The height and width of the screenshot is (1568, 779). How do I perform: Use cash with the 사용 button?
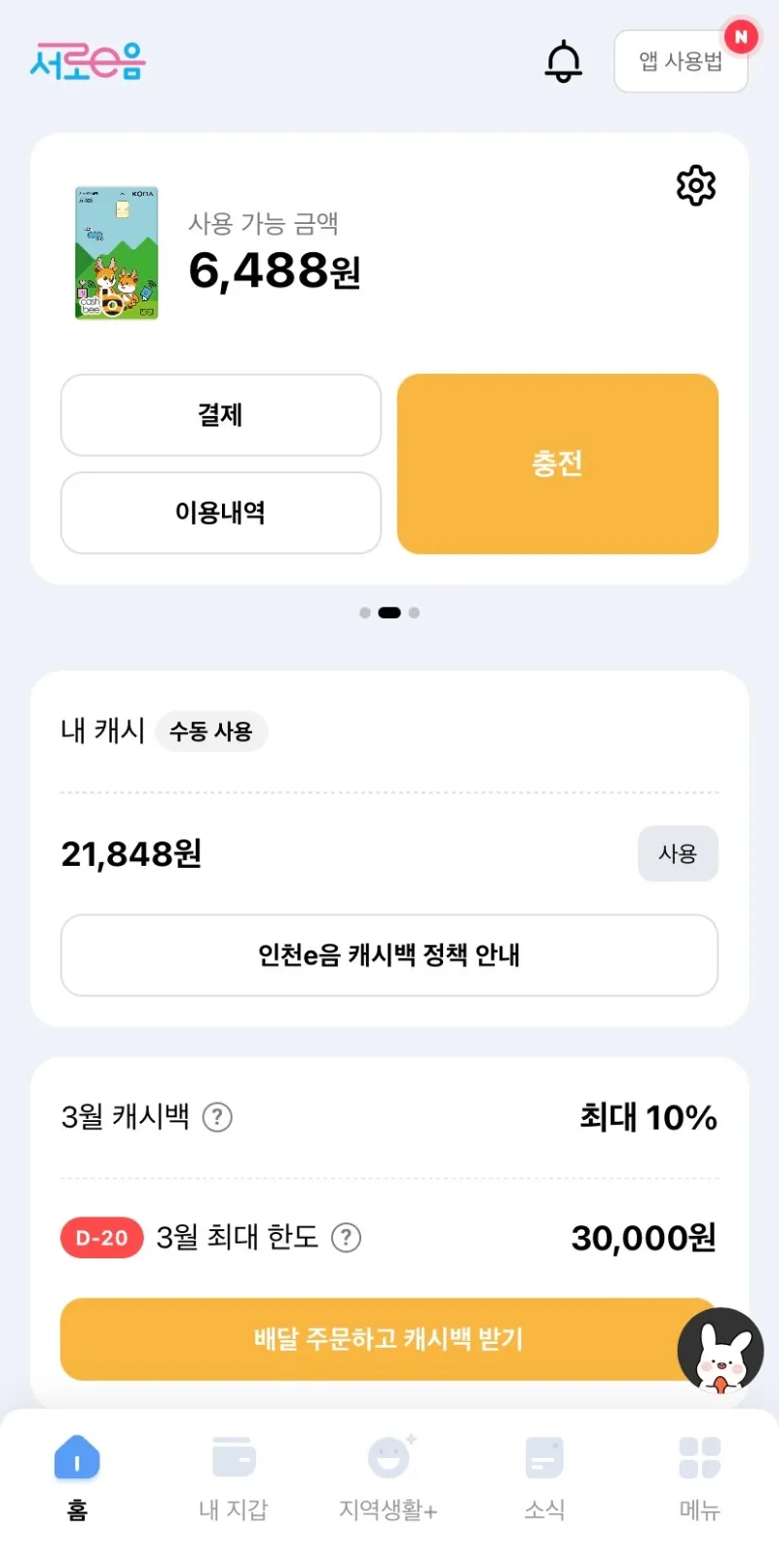pos(678,854)
